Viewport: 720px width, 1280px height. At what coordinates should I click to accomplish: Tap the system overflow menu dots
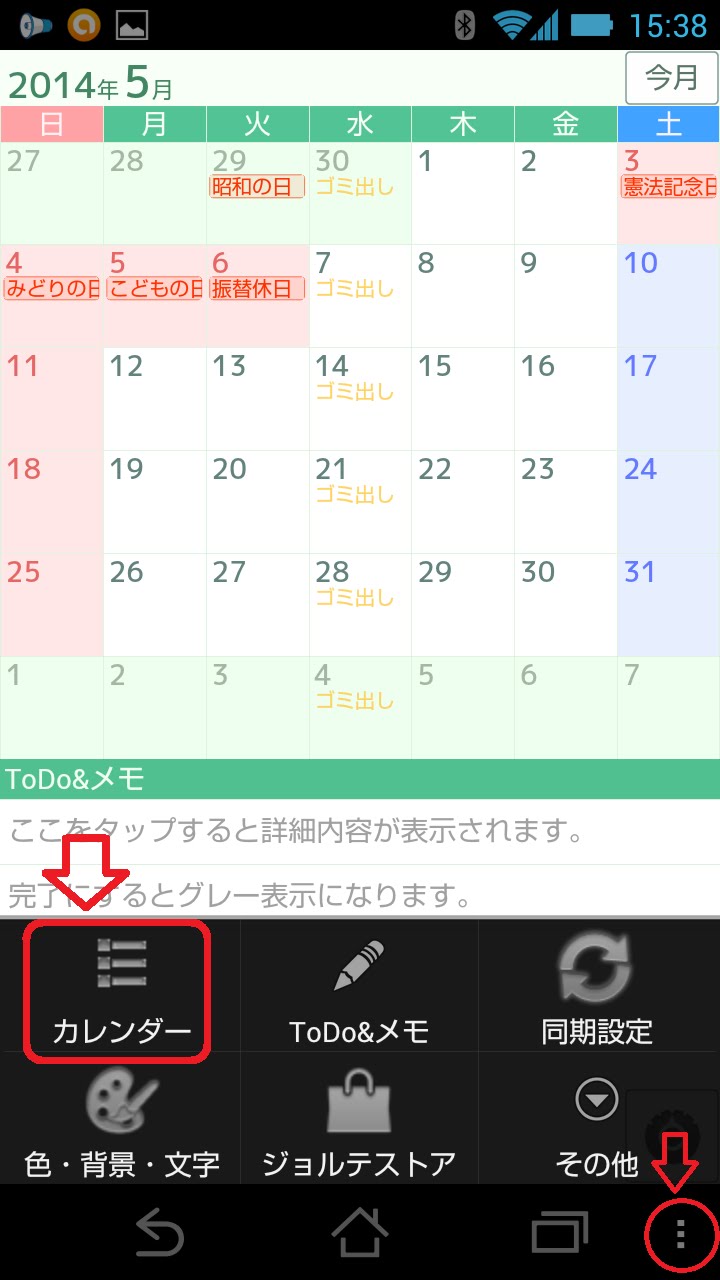click(680, 1234)
